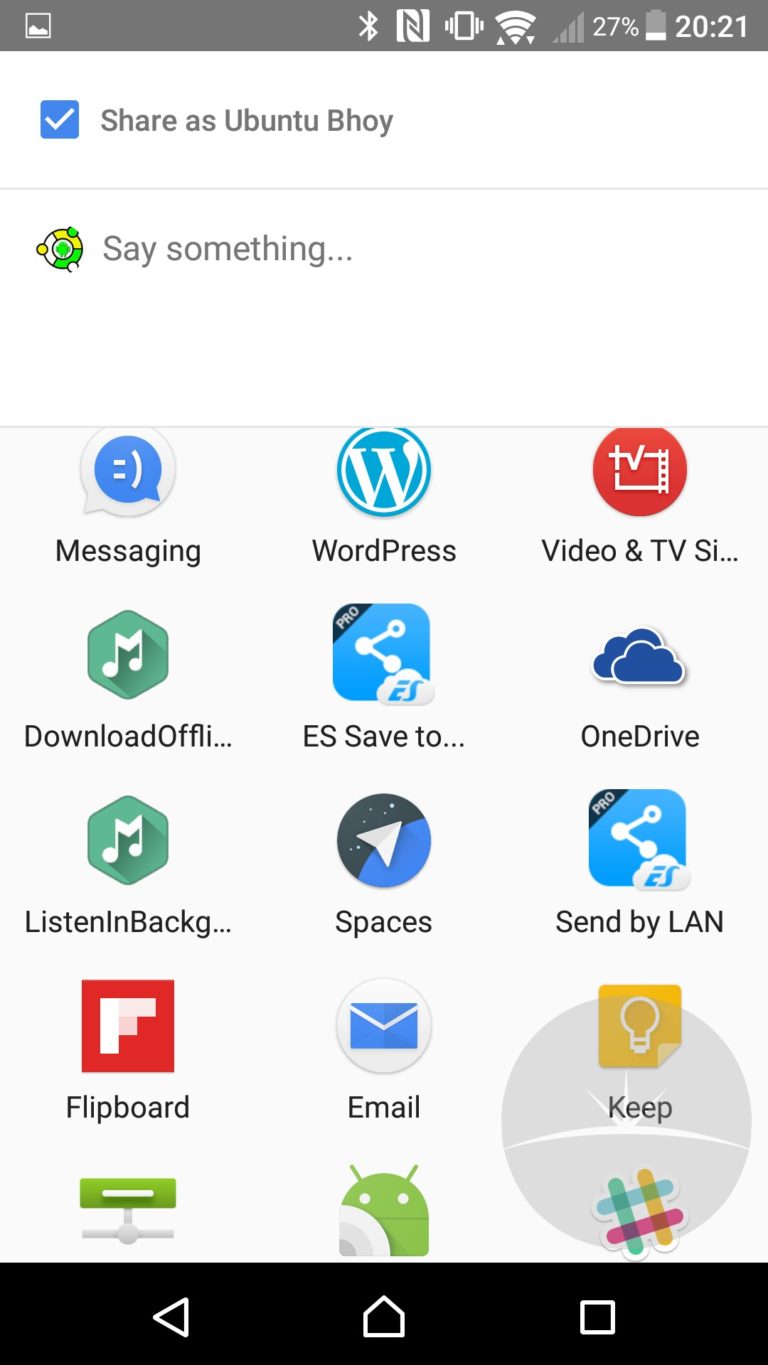Pick ES Save to option
768x1365 pixels.
[384, 680]
